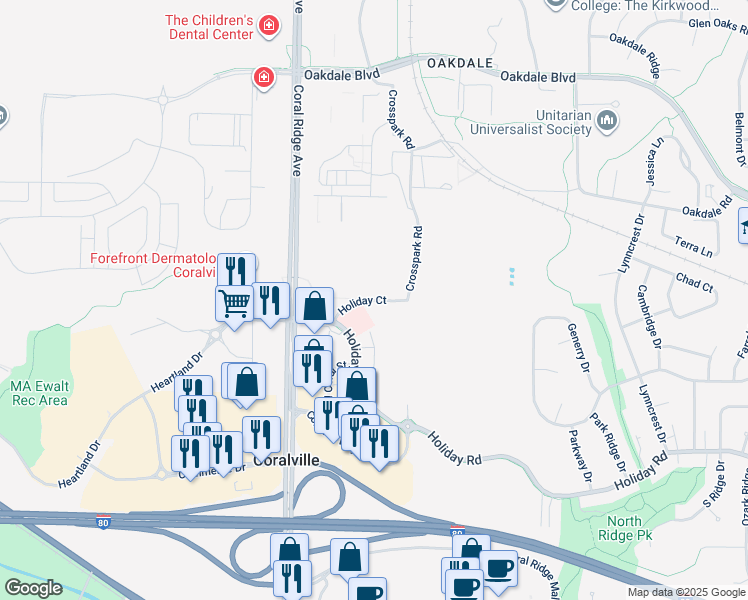Select the shopping bag marker at Holiday Ct

pyautogui.click(x=314, y=306)
